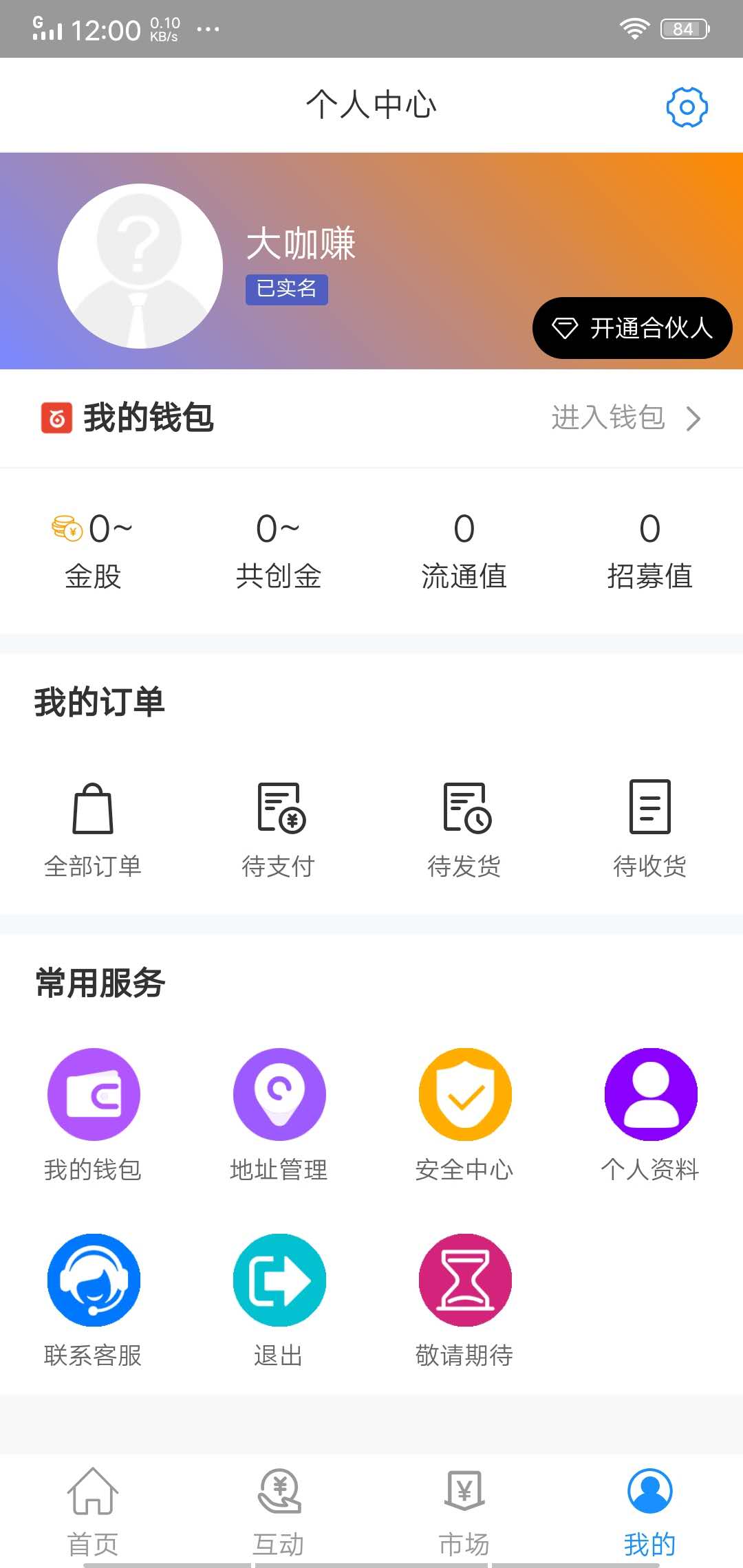Switch to the 首页 home tab
This screenshot has width=743, height=1568.
pyautogui.click(x=94, y=1506)
